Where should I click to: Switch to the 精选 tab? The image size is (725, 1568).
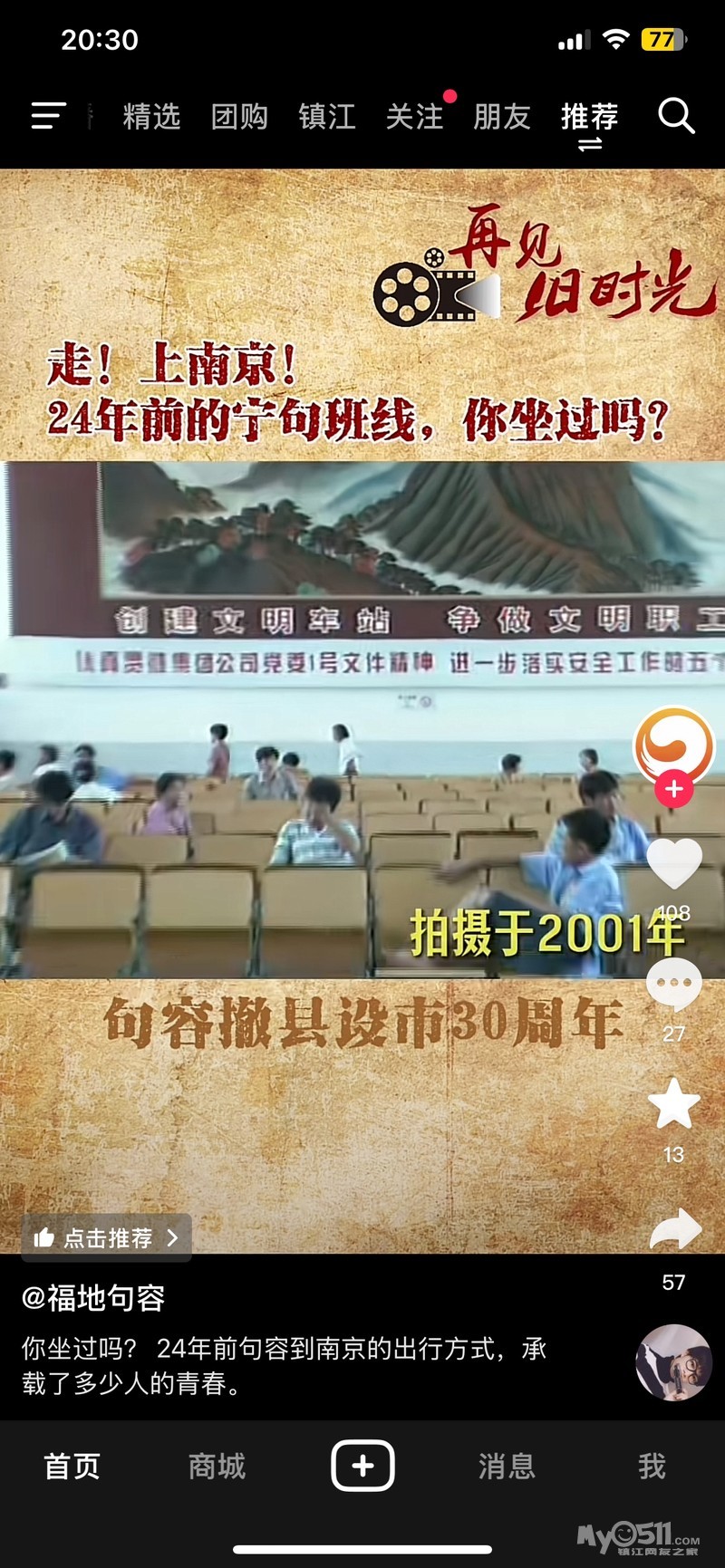click(151, 117)
